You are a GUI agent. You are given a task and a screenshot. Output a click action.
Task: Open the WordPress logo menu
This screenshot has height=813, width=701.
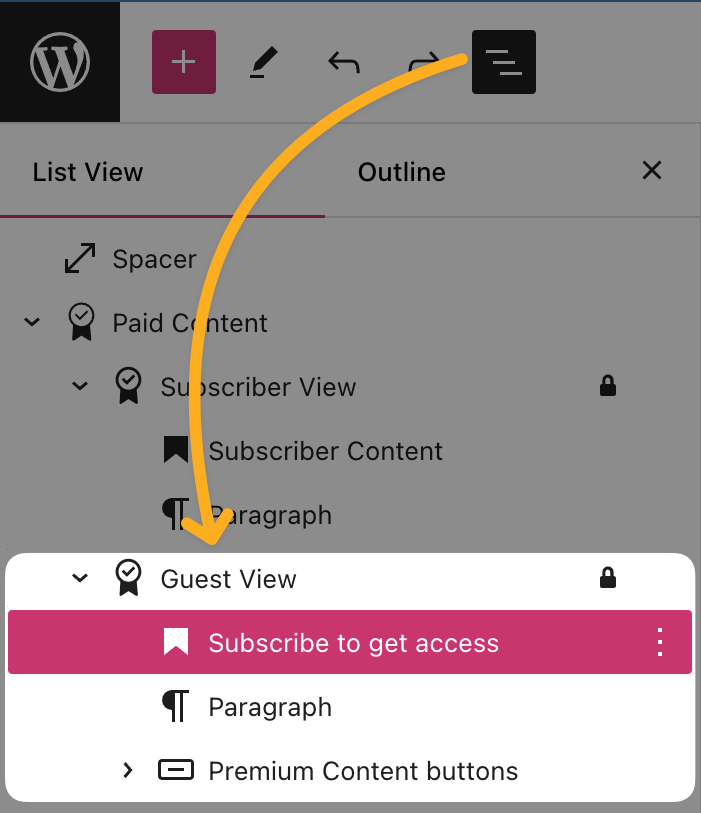[60, 62]
